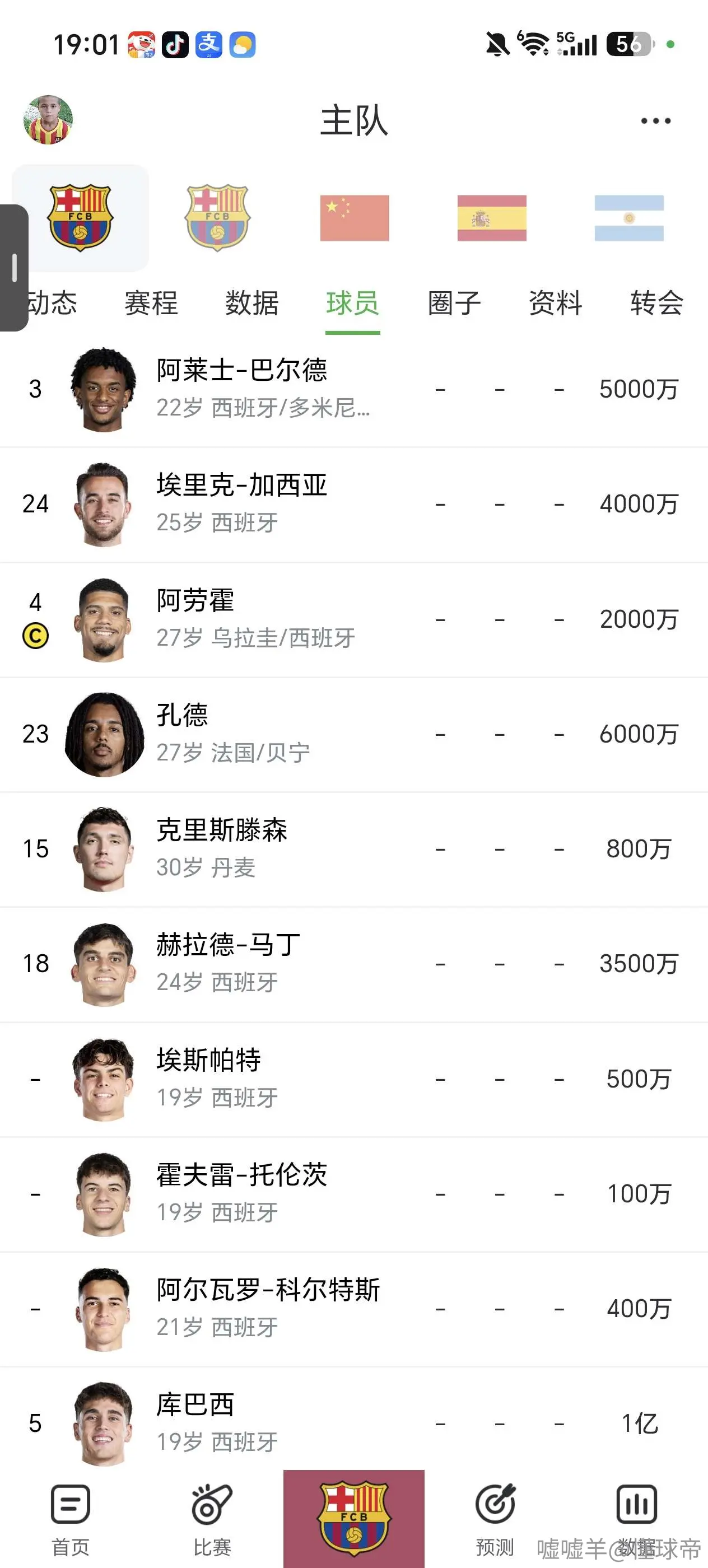Open player 埃里克-加西亚's row
The height and width of the screenshot is (1568, 708).
pyautogui.click(x=353, y=505)
